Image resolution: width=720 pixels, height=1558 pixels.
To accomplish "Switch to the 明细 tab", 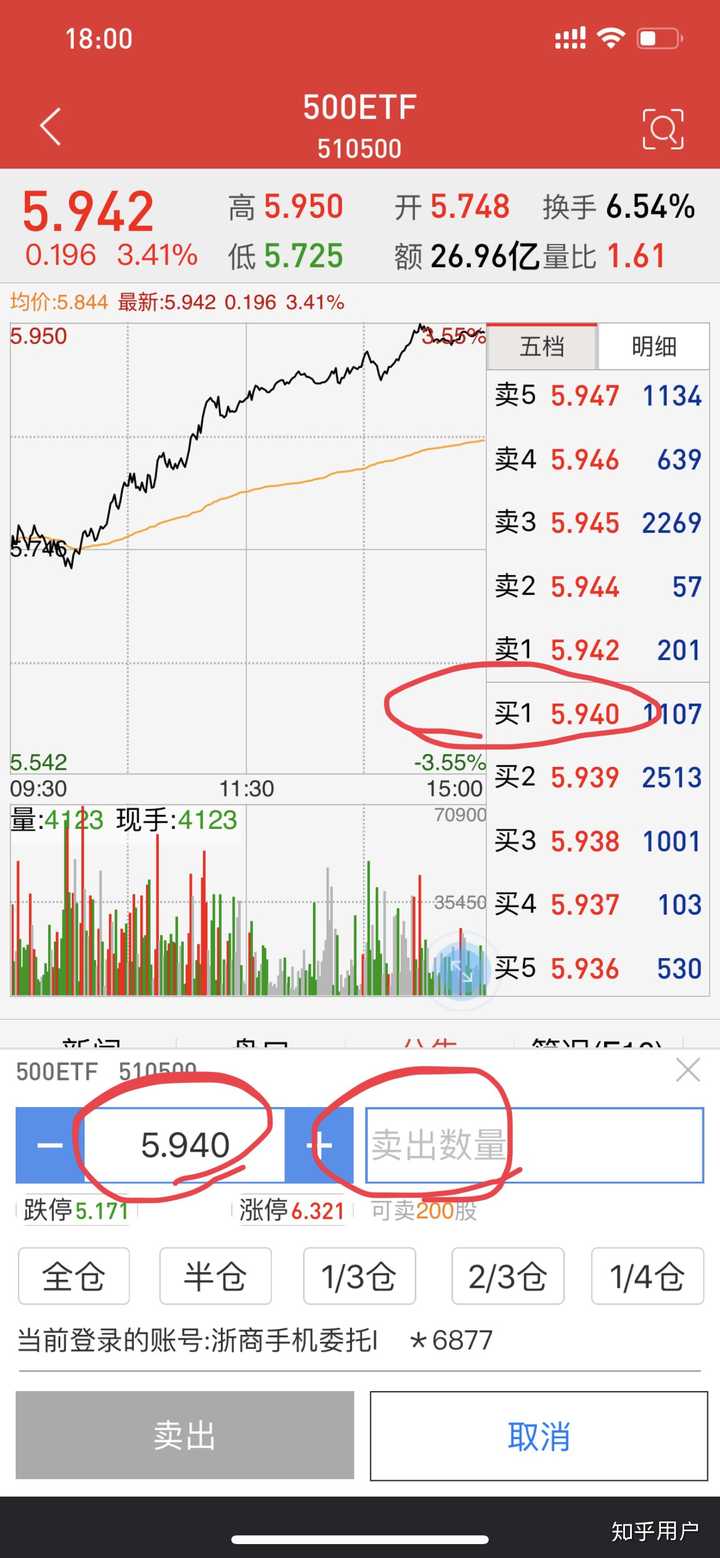I will pyautogui.click(x=653, y=346).
